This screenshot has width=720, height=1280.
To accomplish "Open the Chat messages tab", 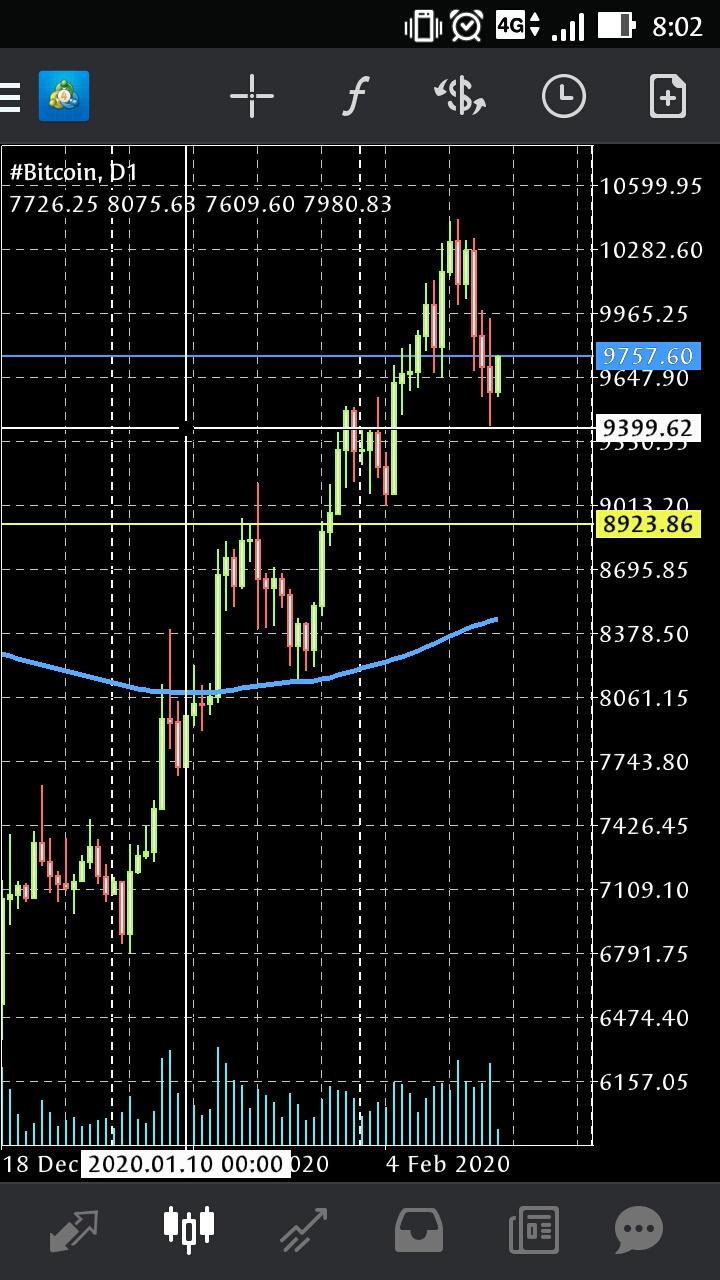I will point(639,1230).
